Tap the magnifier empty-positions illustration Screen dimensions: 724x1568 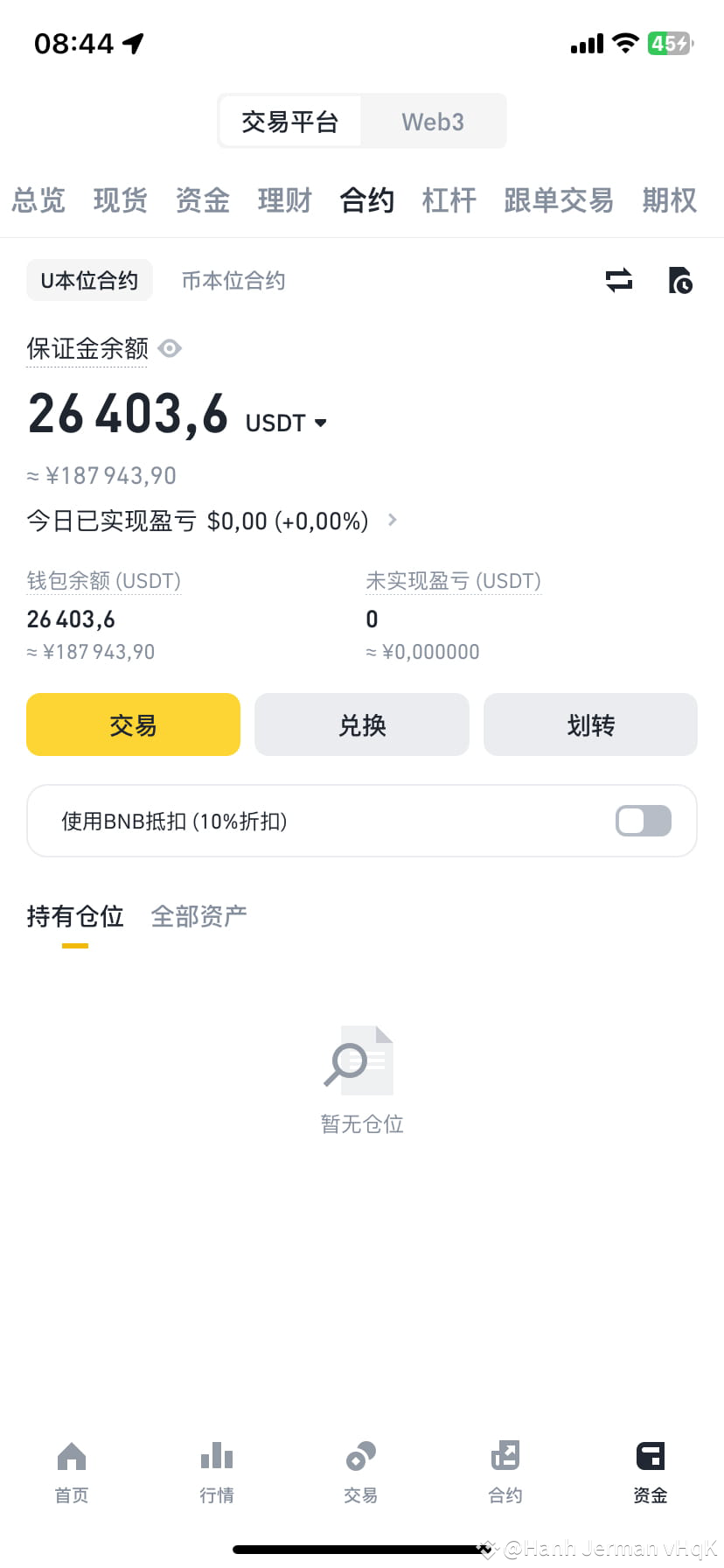pyautogui.click(x=361, y=1059)
